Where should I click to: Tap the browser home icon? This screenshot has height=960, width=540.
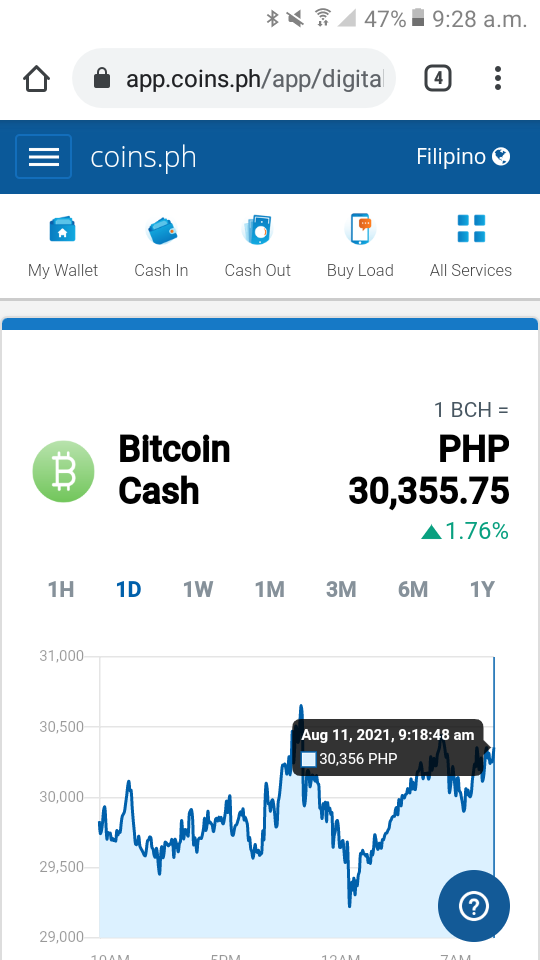(x=36, y=78)
